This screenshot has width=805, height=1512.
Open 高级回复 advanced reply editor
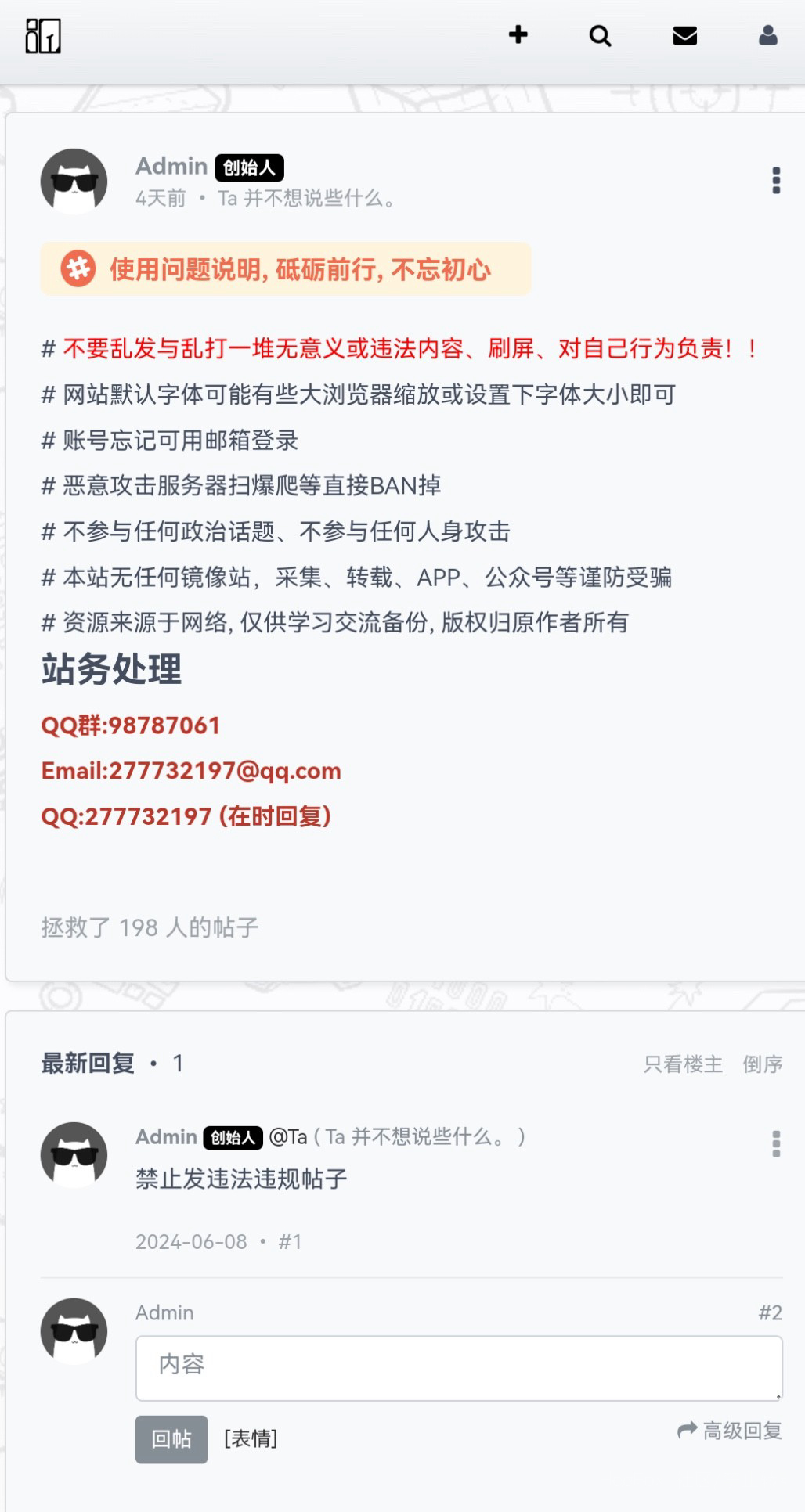[730, 1431]
